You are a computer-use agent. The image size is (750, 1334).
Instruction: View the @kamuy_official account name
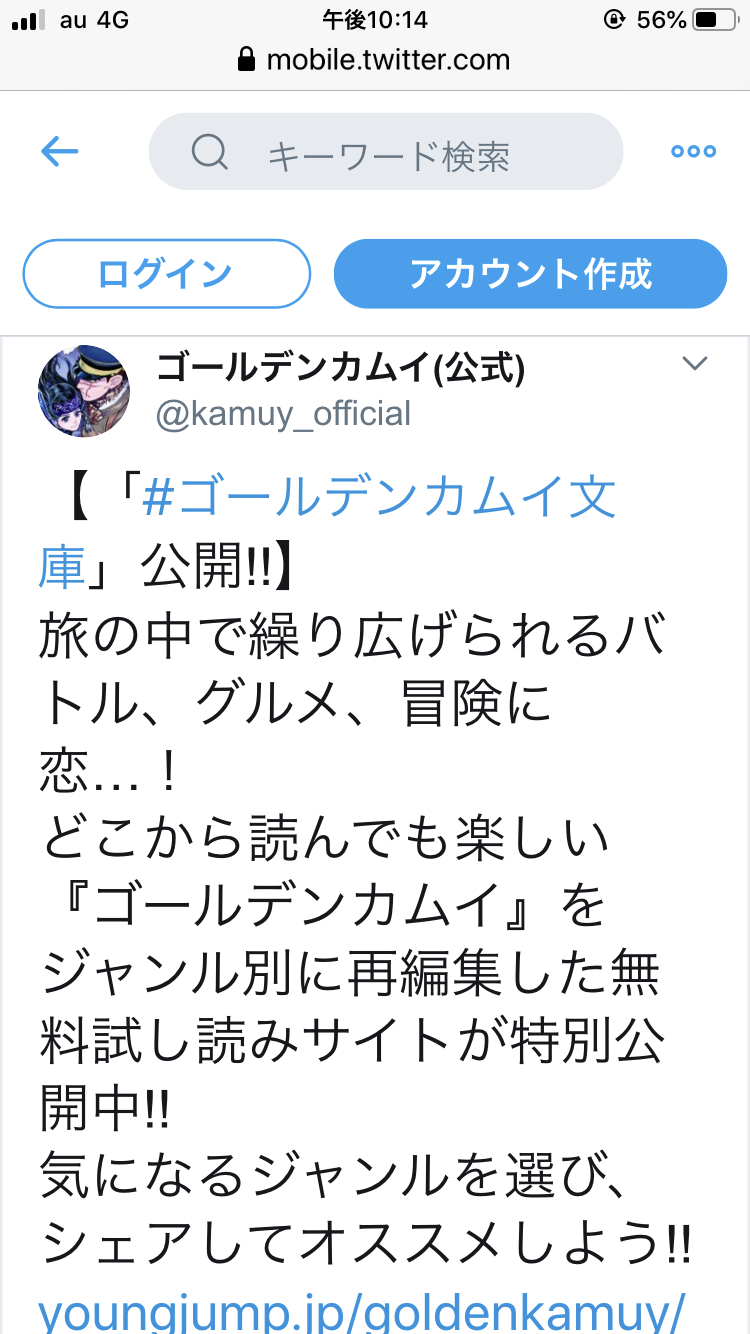click(283, 414)
